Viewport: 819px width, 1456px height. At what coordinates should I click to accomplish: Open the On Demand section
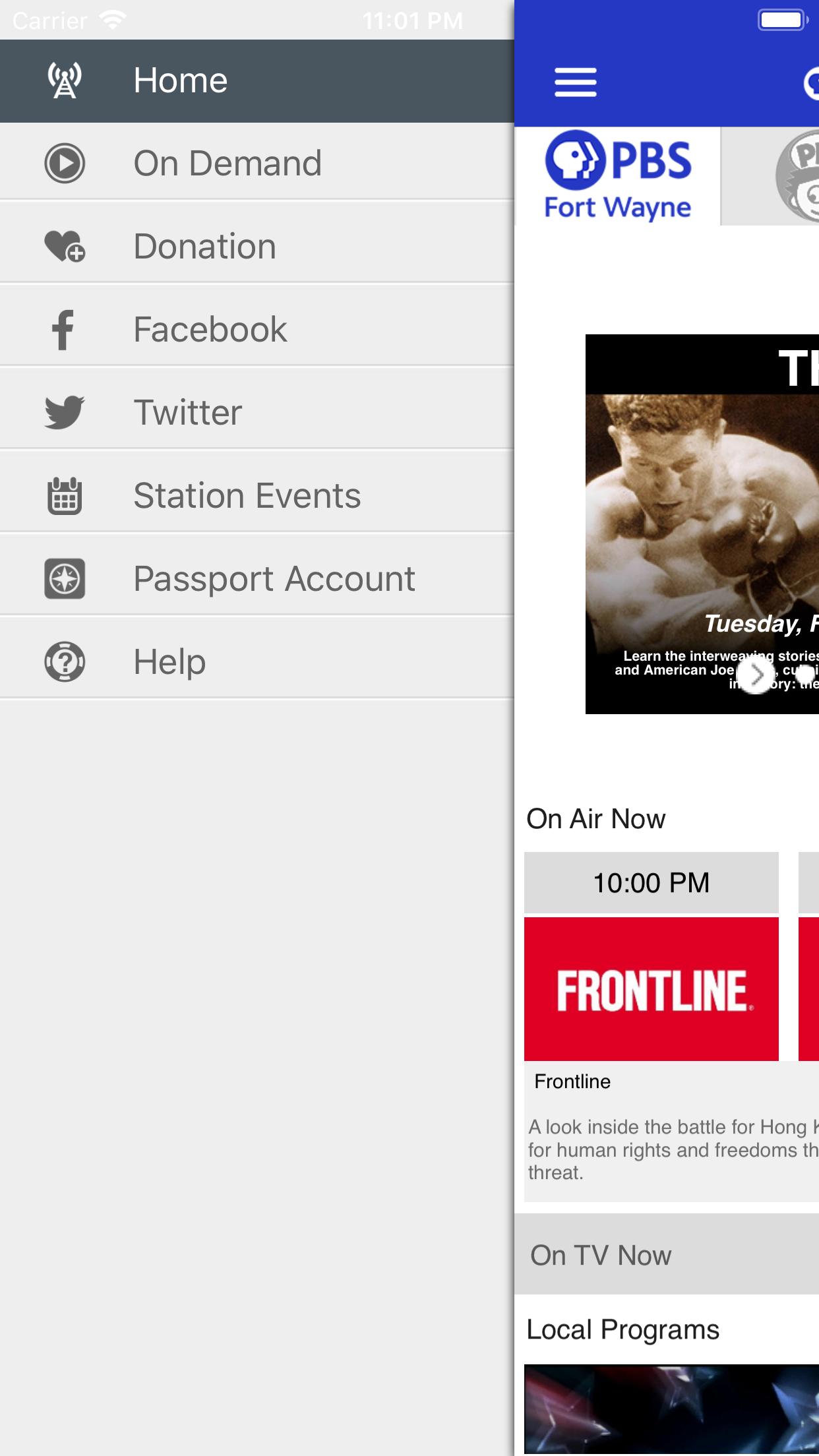click(x=257, y=163)
